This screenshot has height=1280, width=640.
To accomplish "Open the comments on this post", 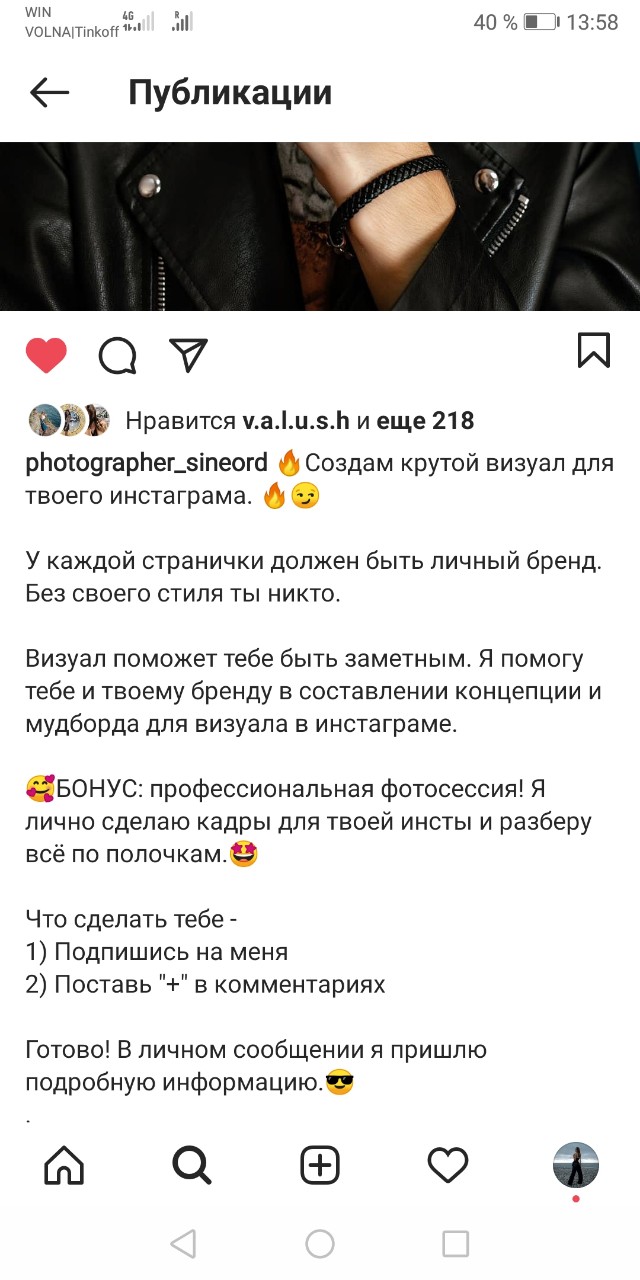I will coord(117,354).
